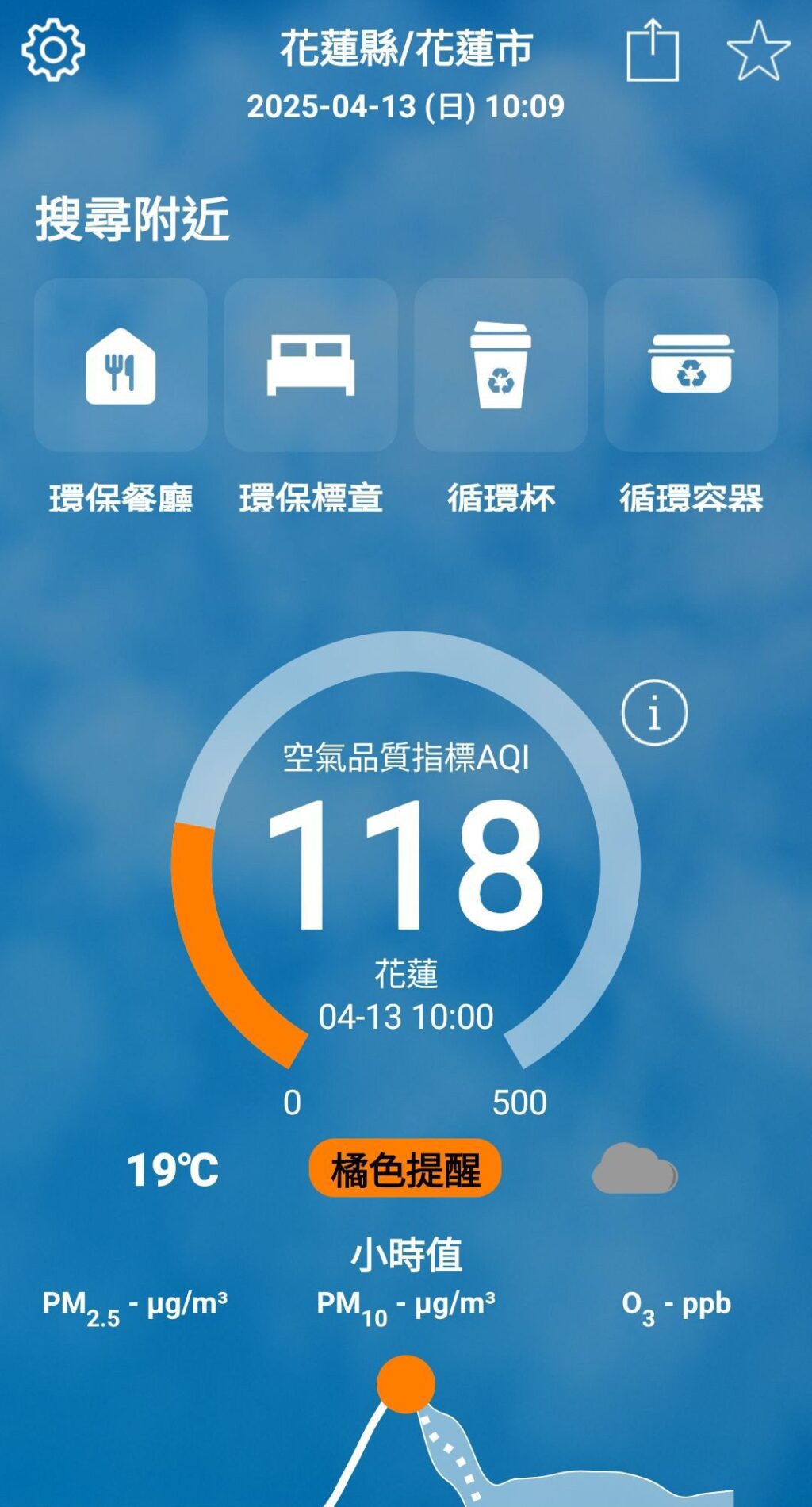812x1507 pixels.
Task: Open the 循環杯 nearby search
Action: click(500, 366)
